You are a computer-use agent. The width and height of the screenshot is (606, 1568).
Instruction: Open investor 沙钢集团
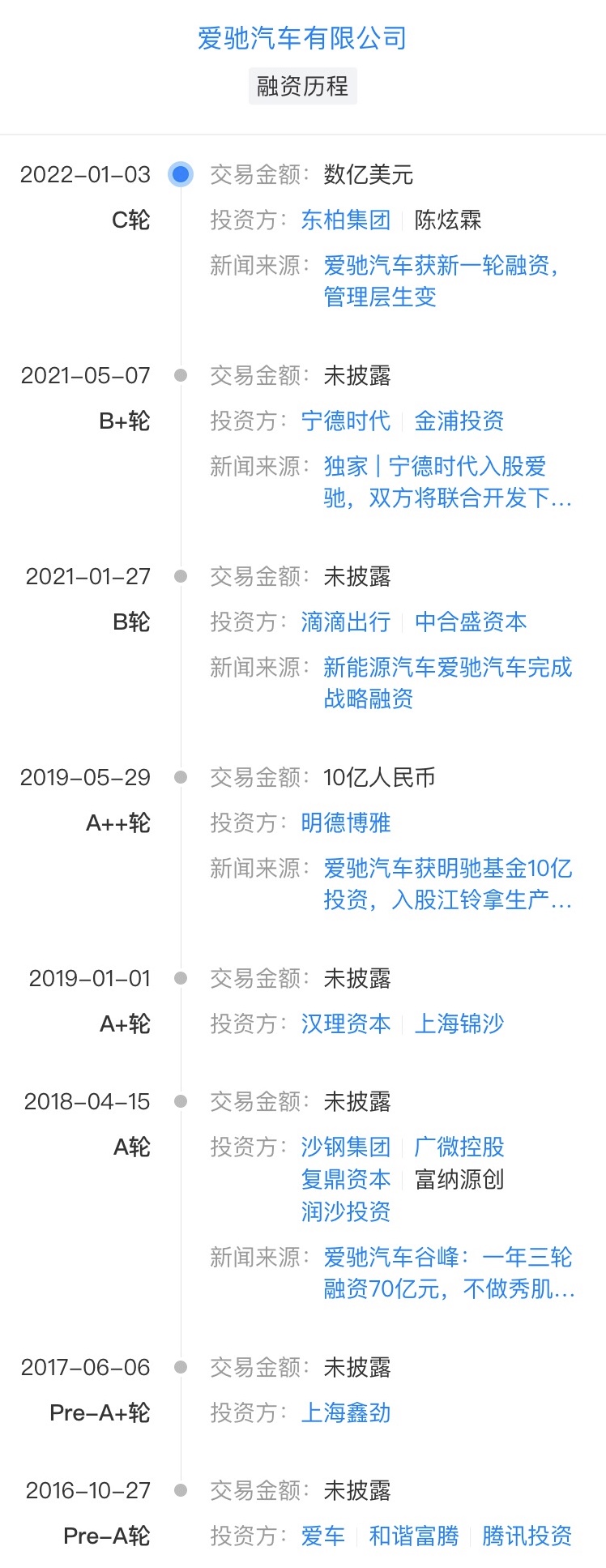coord(345,1147)
